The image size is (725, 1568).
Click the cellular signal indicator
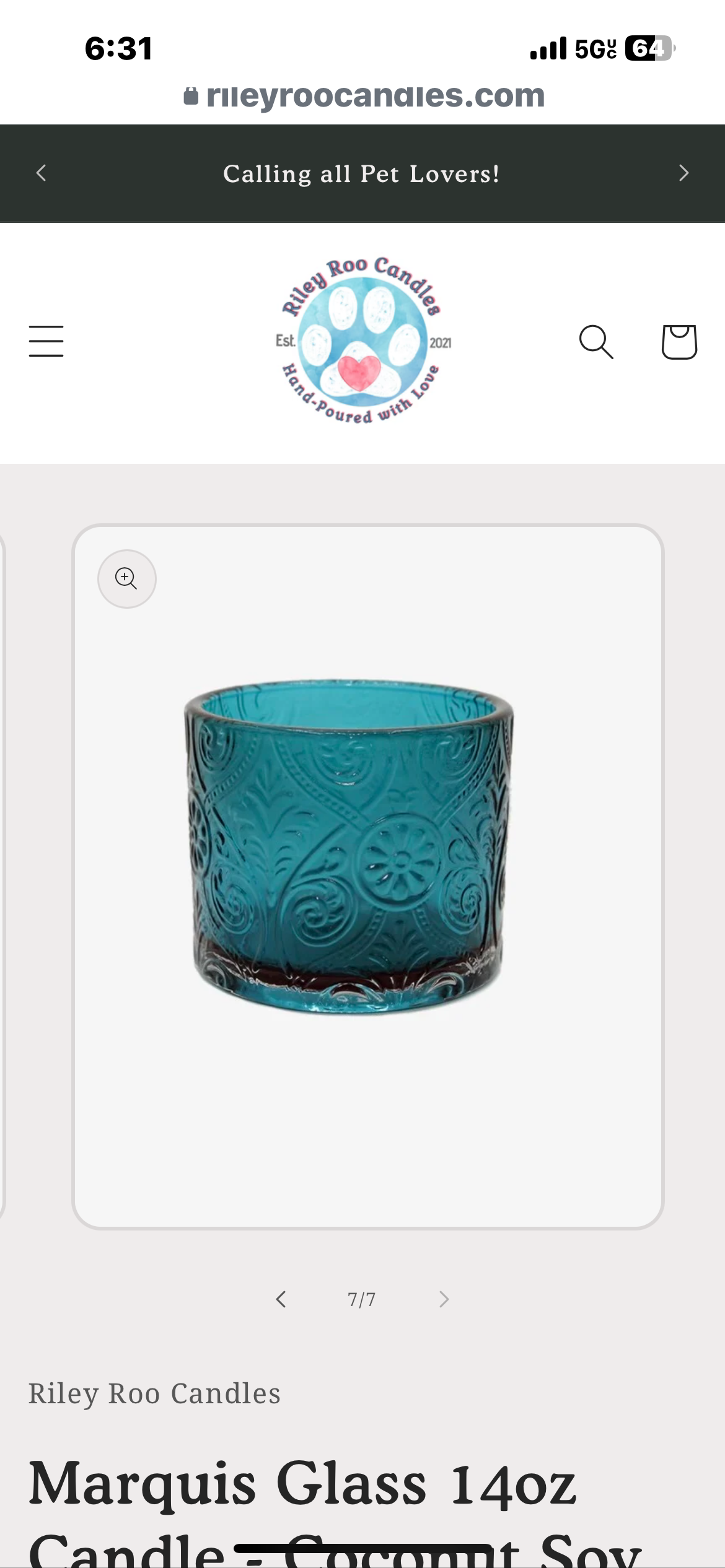[x=548, y=48]
